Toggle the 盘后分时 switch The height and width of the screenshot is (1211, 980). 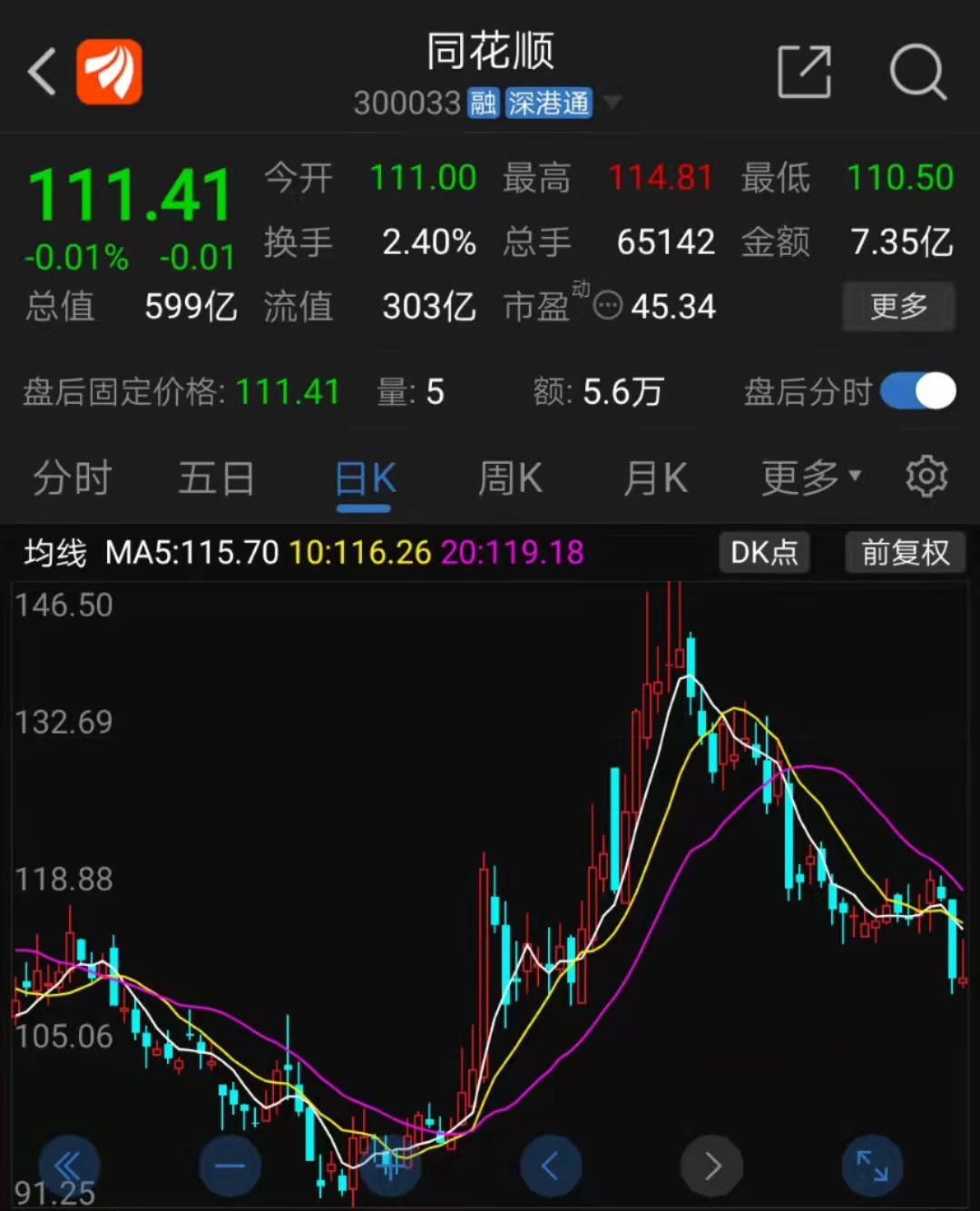pos(916,392)
